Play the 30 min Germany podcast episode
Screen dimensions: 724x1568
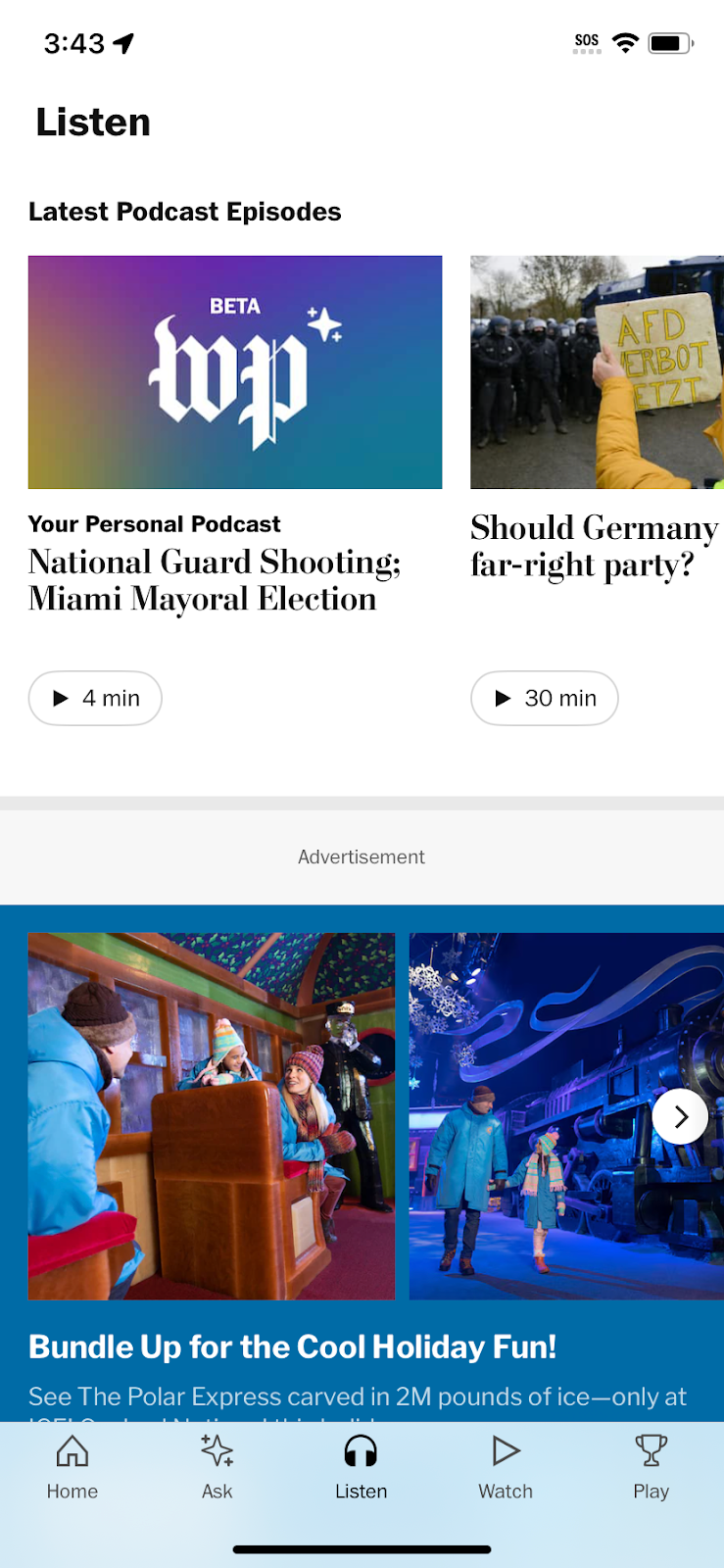coord(544,698)
